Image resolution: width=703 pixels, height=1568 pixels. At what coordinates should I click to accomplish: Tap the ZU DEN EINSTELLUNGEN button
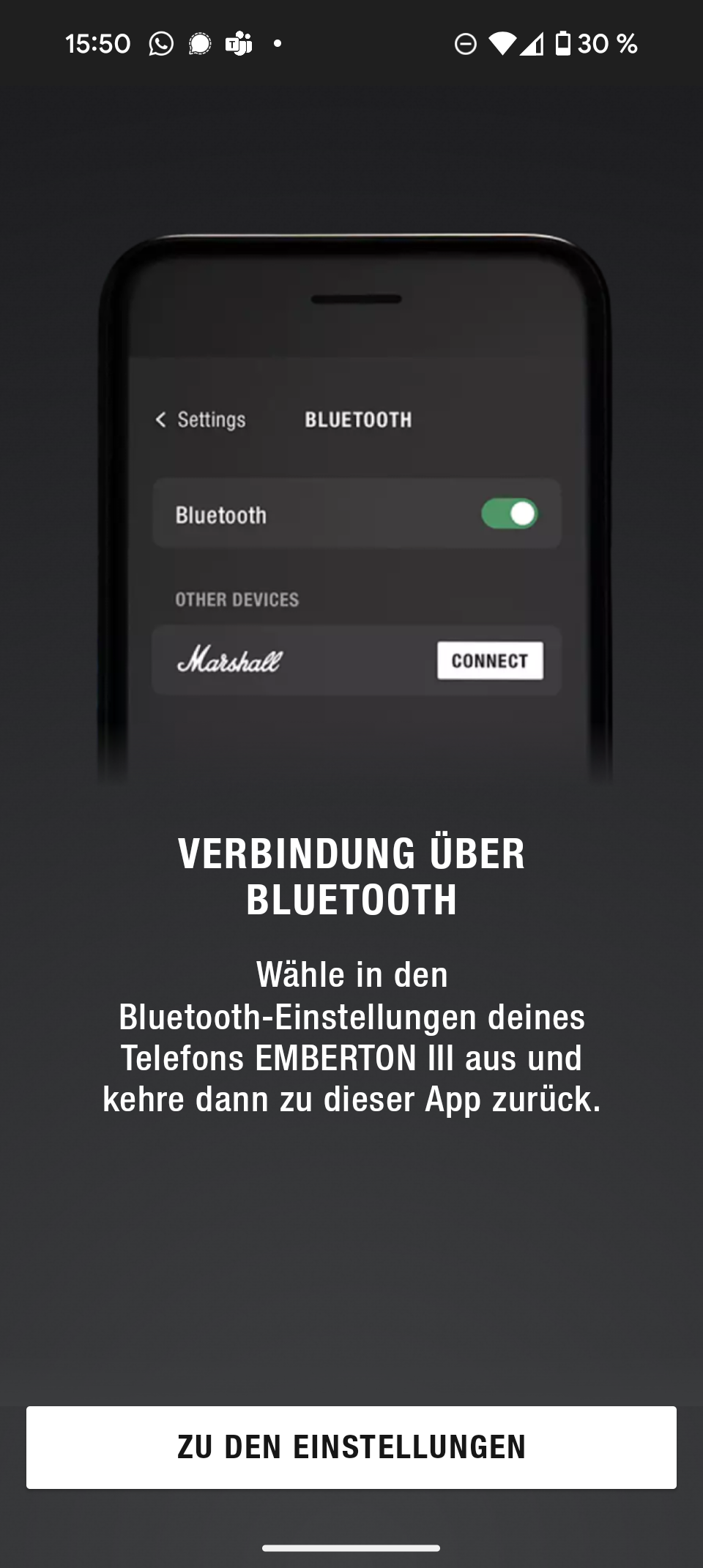click(x=351, y=1447)
